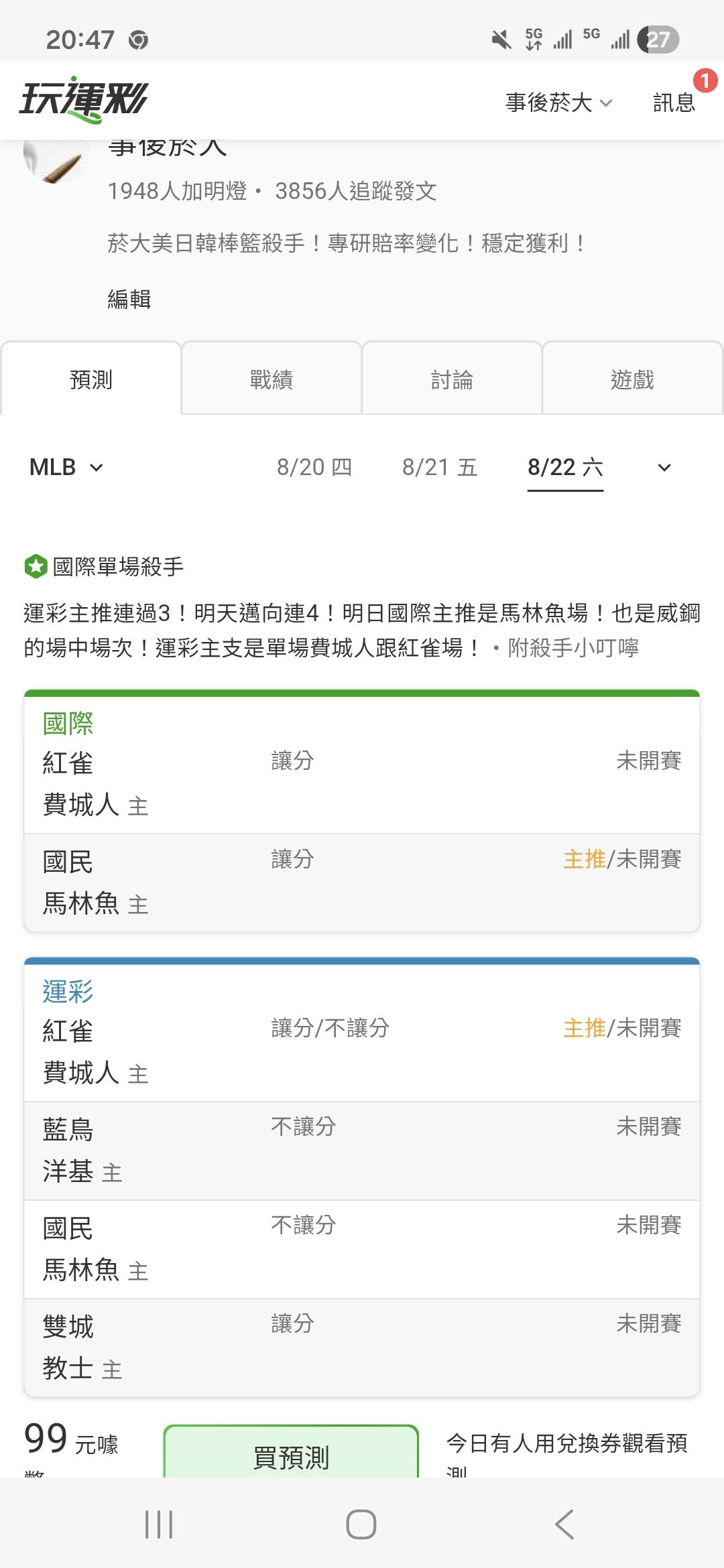Open the 事後菸大 account dropdown

558,103
